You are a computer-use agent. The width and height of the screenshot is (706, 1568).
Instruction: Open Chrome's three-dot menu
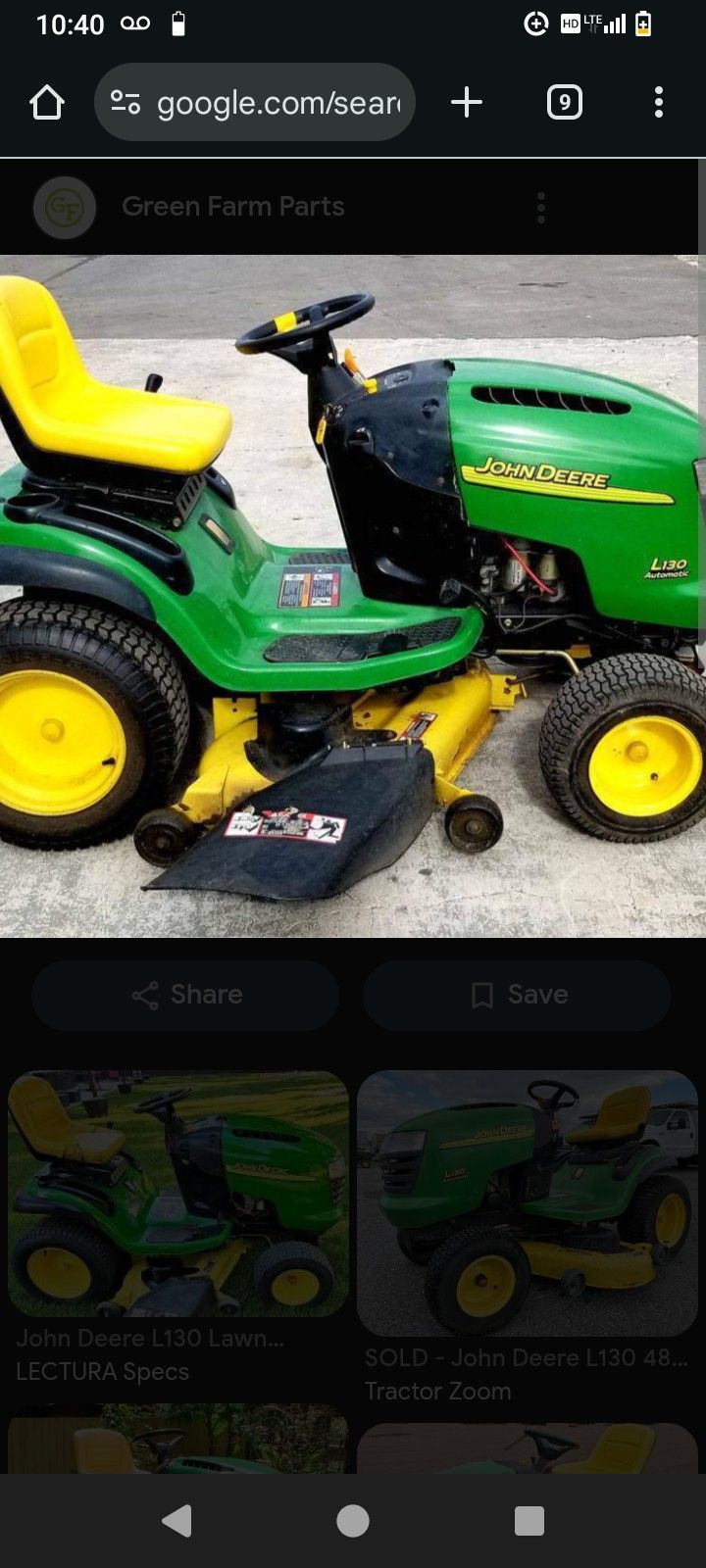pos(658,102)
